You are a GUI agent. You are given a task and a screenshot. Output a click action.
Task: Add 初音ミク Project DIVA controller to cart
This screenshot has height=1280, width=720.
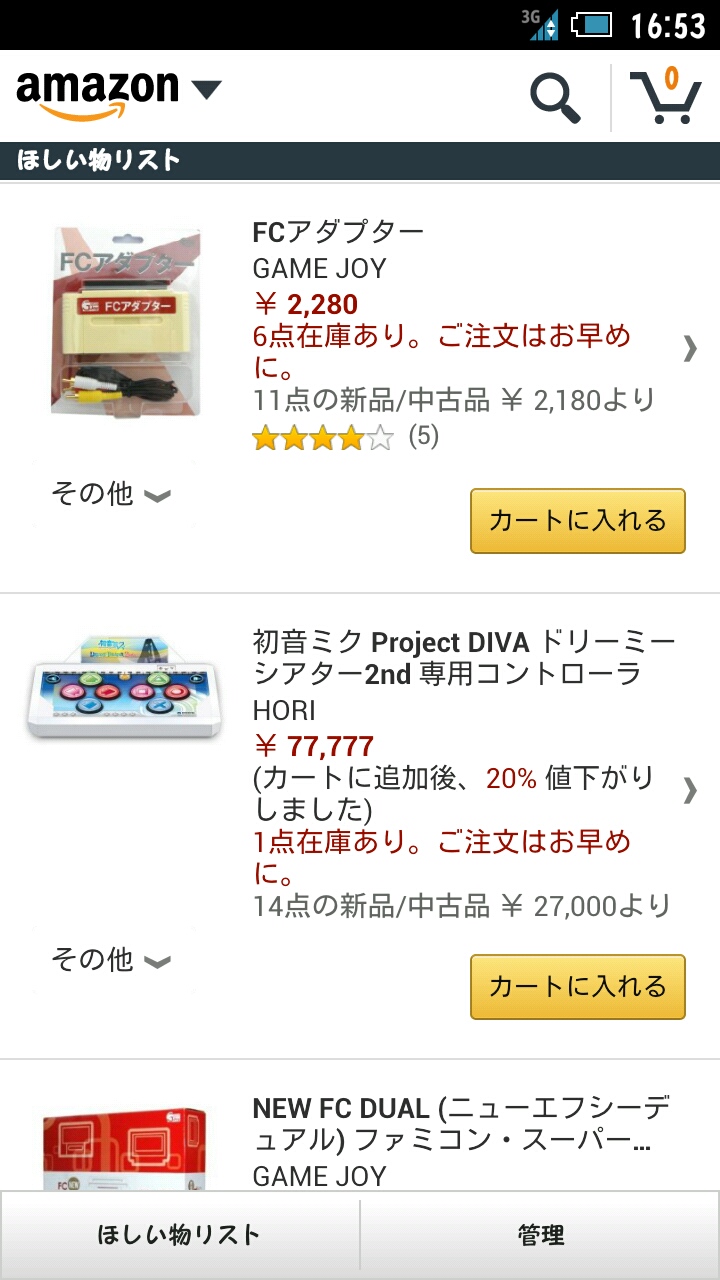coord(577,987)
